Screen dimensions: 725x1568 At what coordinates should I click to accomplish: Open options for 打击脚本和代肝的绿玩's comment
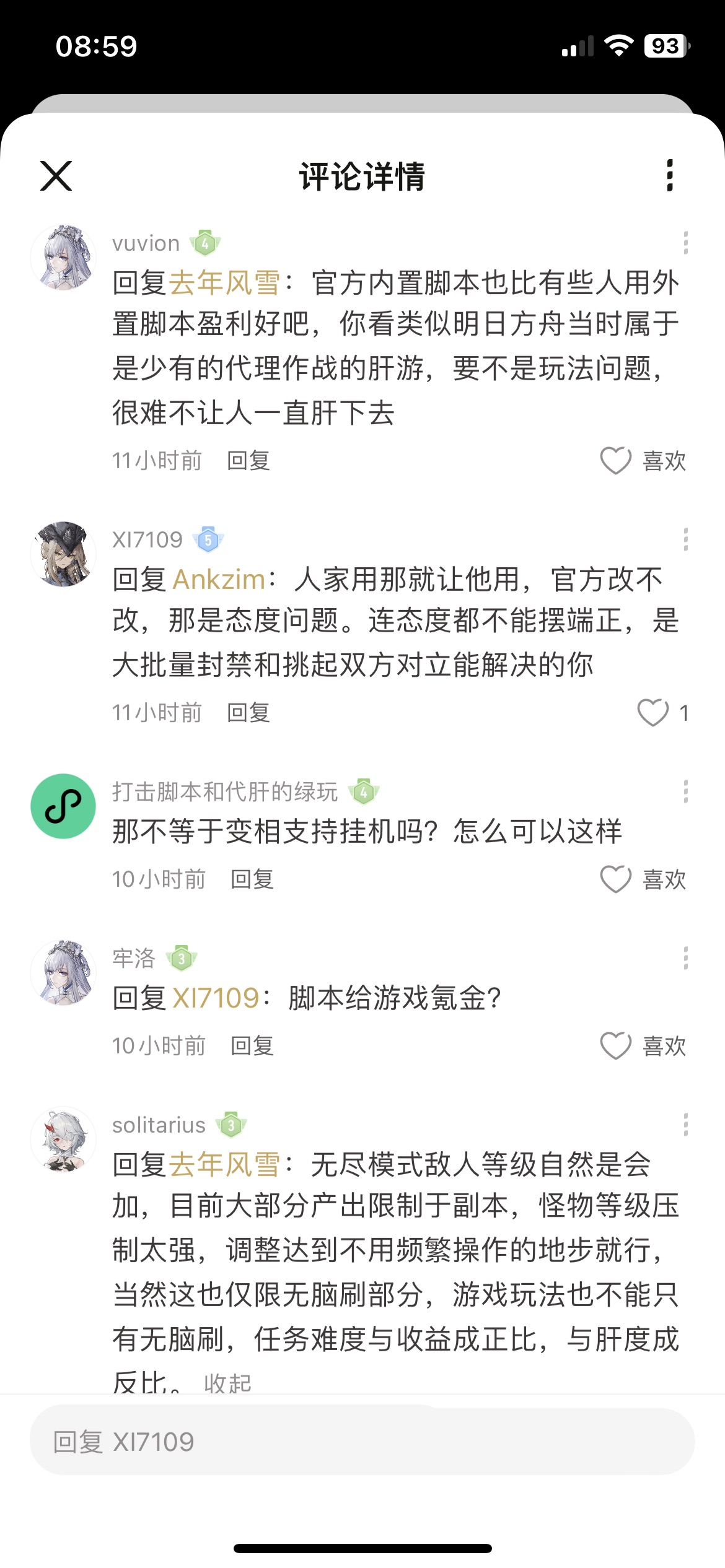(685, 791)
